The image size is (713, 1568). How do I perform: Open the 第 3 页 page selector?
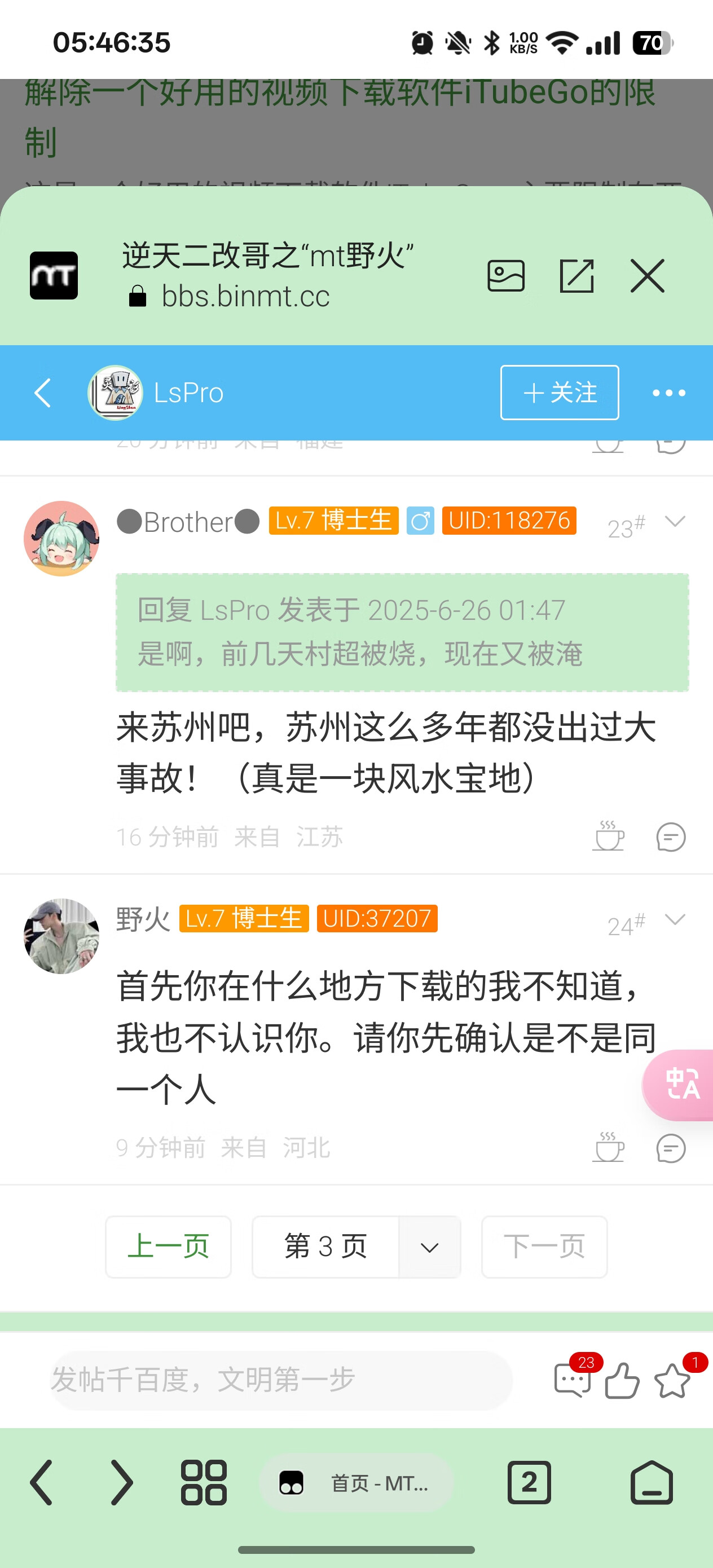[x=356, y=1247]
